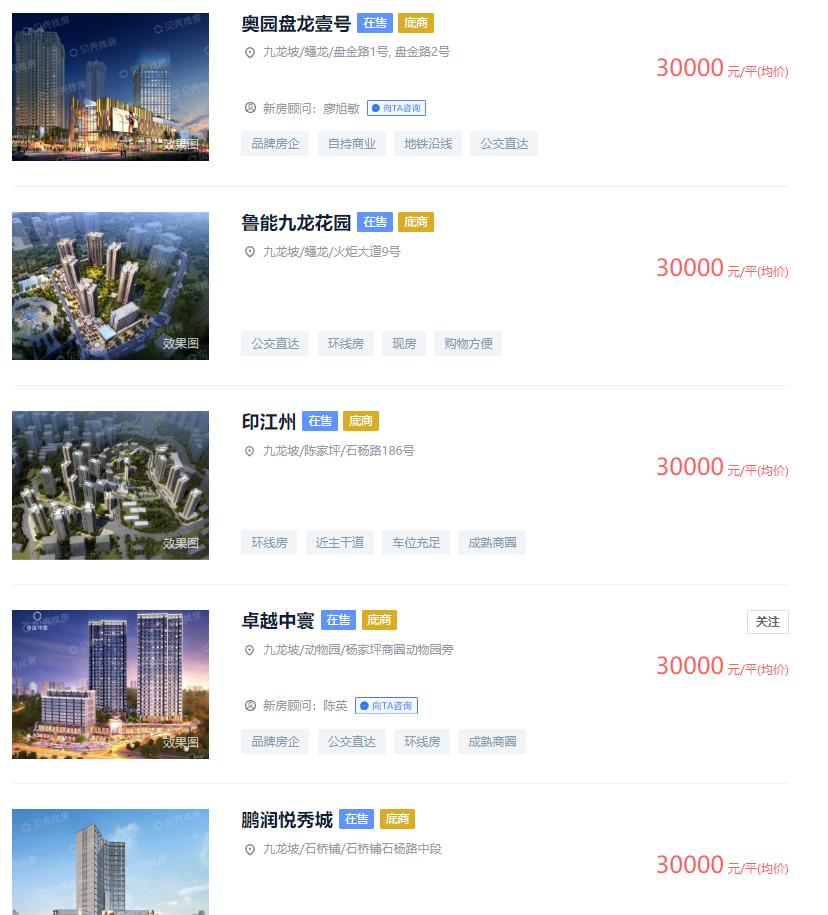This screenshot has height=915, width=828.
Task: Open the 卓越中寰 listing title
Action: click(x=278, y=621)
